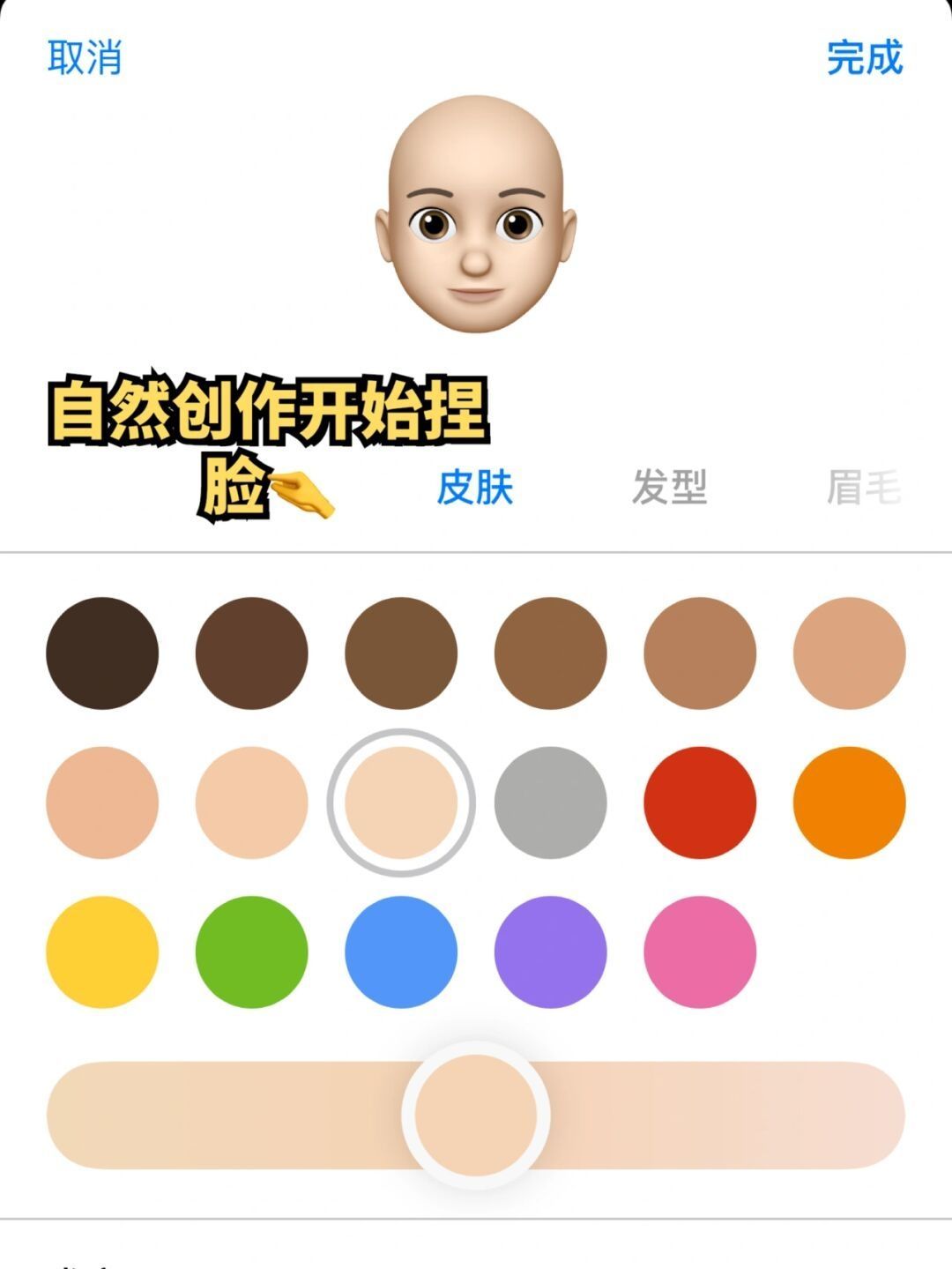The image size is (952, 1269).
Task: Tap the skin tone shade slider
Action: pyautogui.click(x=475, y=1115)
